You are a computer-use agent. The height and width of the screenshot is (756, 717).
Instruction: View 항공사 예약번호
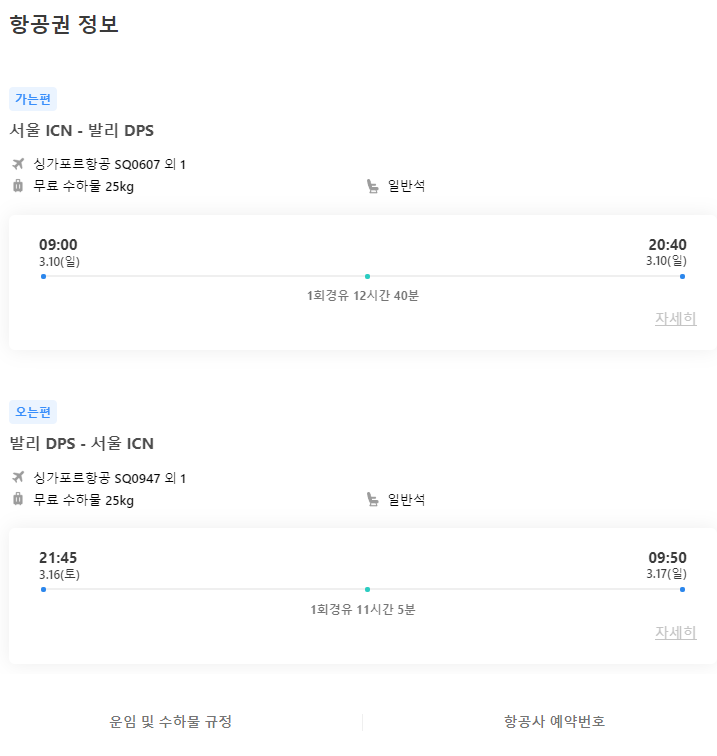pyautogui.click(x=555, y=722)
